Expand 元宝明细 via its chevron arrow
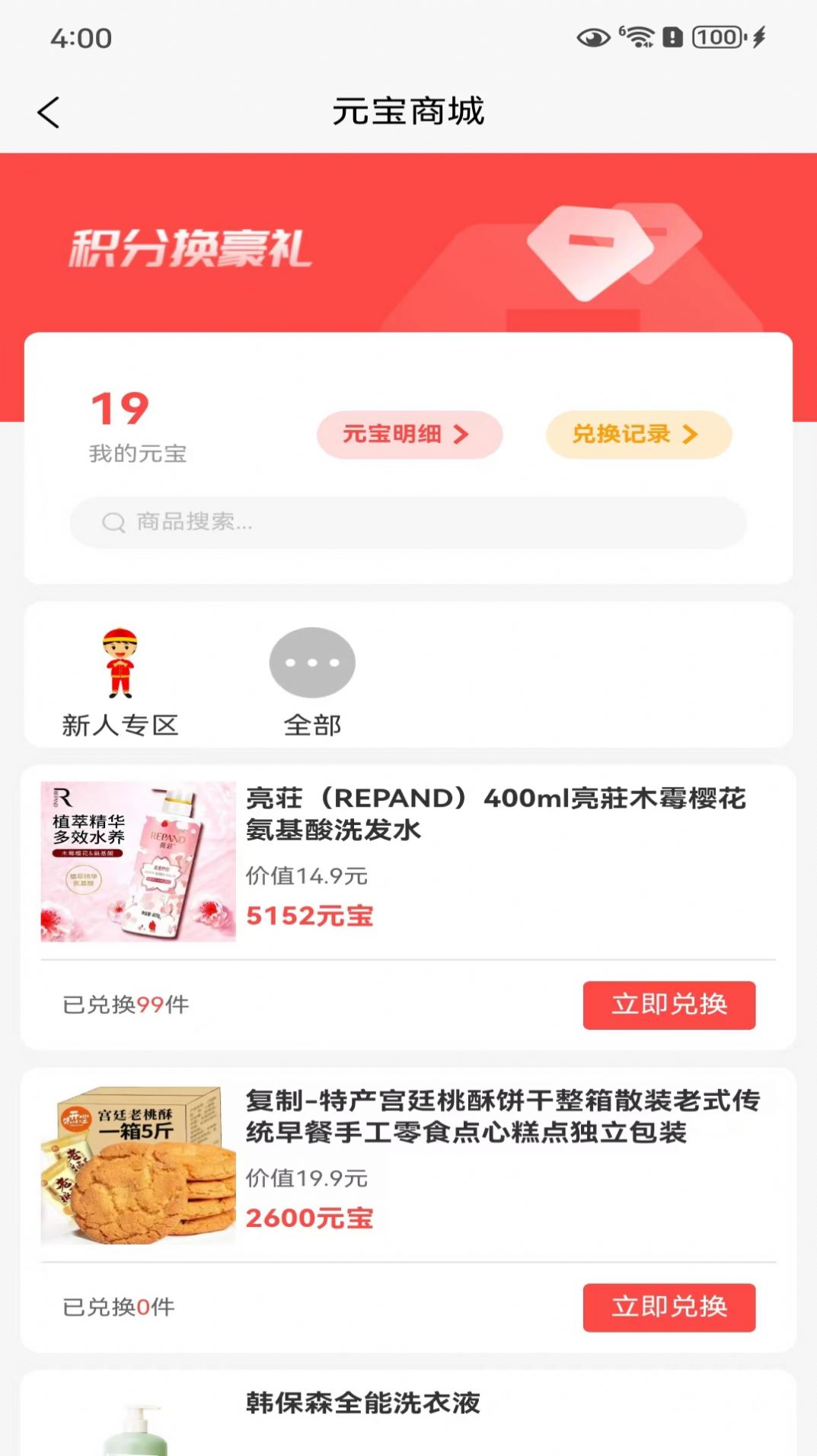This screenshot has height=1456, width=817. click(x=461, y=435)
